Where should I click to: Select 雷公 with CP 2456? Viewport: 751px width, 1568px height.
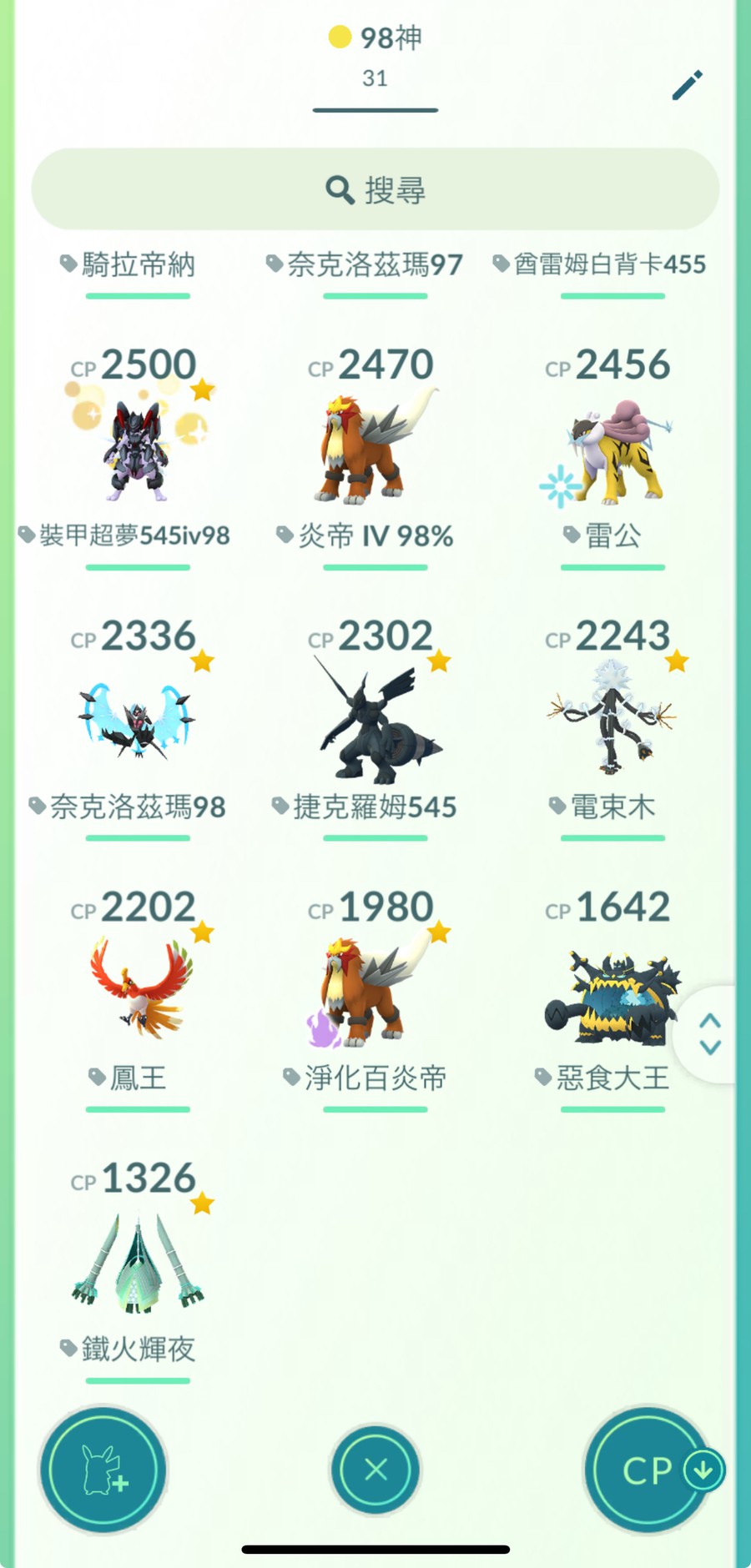tap(612, 450)
